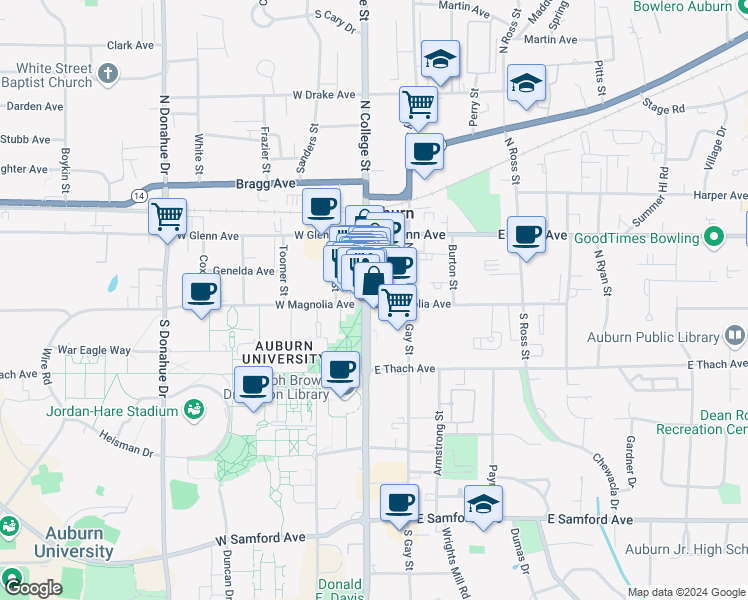The image size is (748, 600).
Task: Select the Jordan-Hare Stadium place marker
Action: pyautogui.click(x=193, y=410)
